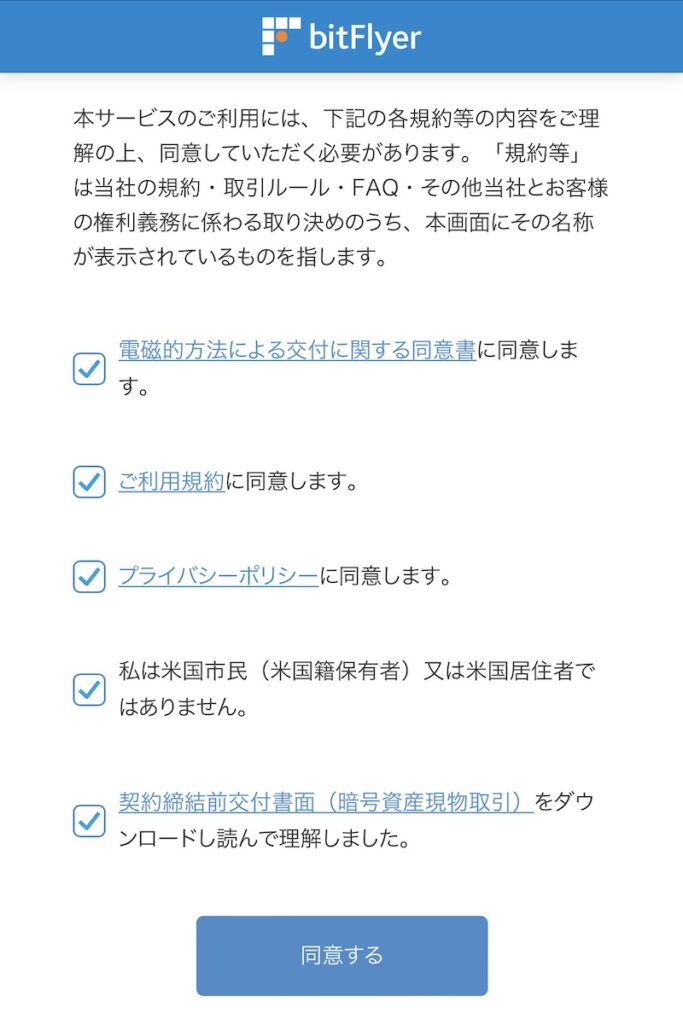Uncheck the ご利用規約 agreement checkbox
This screenshot has height=1024, width=683.
89,482
